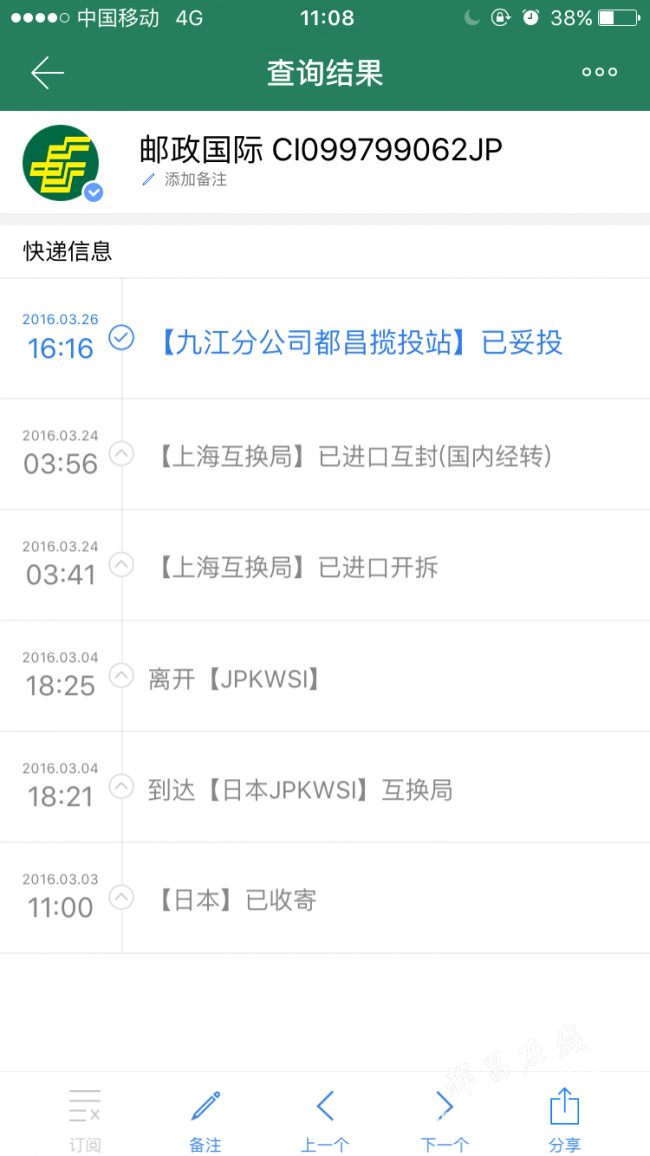Tap the 订阅 subscribe button
The width and height of the screenshot is (650, 1156).
click(x=85, y=1119)
